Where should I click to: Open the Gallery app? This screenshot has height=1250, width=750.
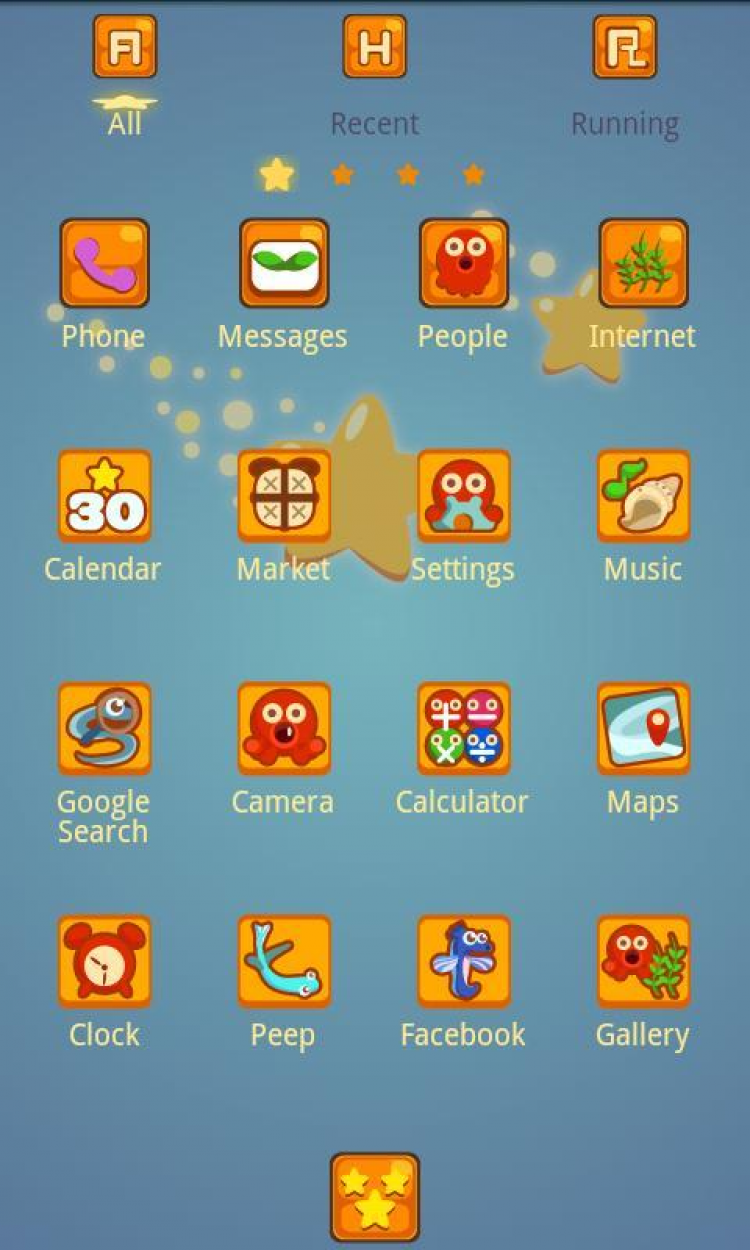643,961
